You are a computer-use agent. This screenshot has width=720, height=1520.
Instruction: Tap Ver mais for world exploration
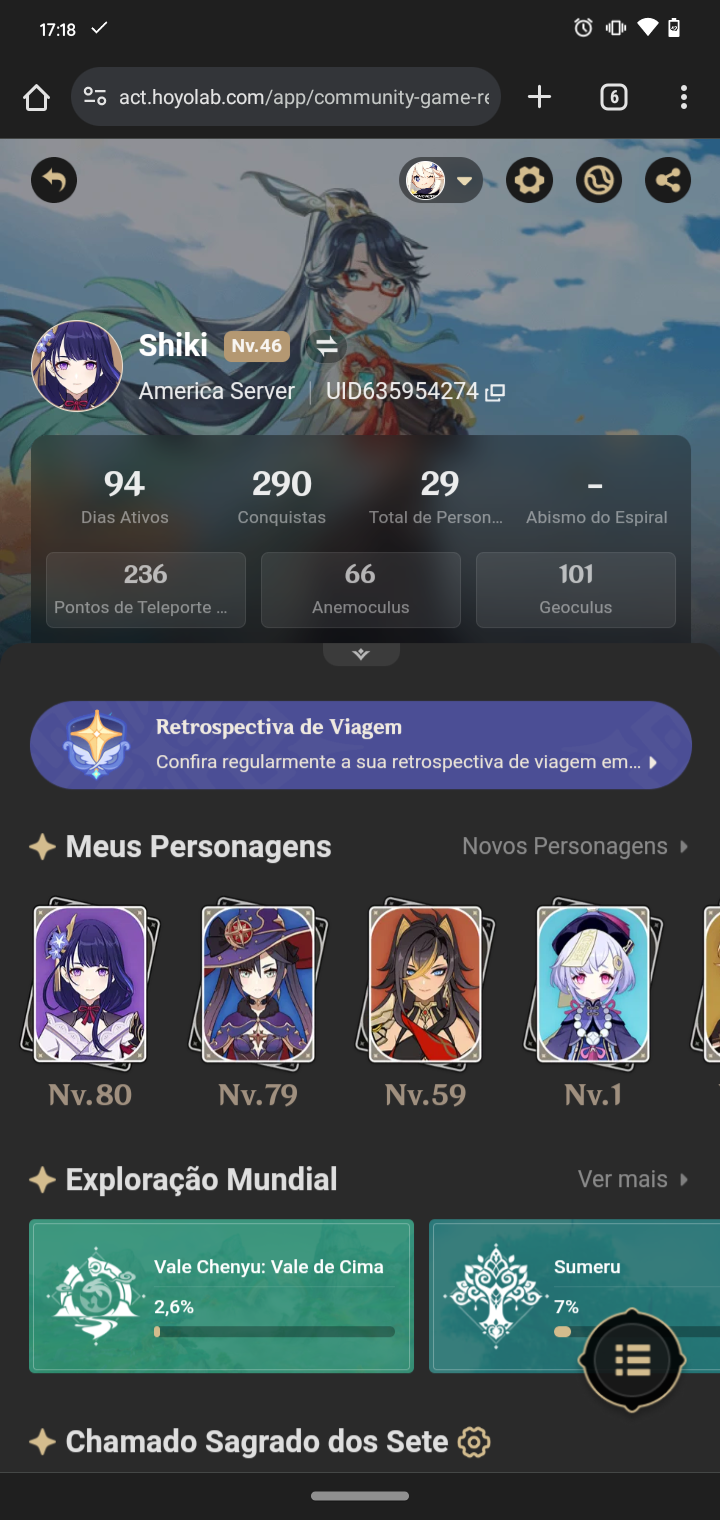click(632, 1179)
